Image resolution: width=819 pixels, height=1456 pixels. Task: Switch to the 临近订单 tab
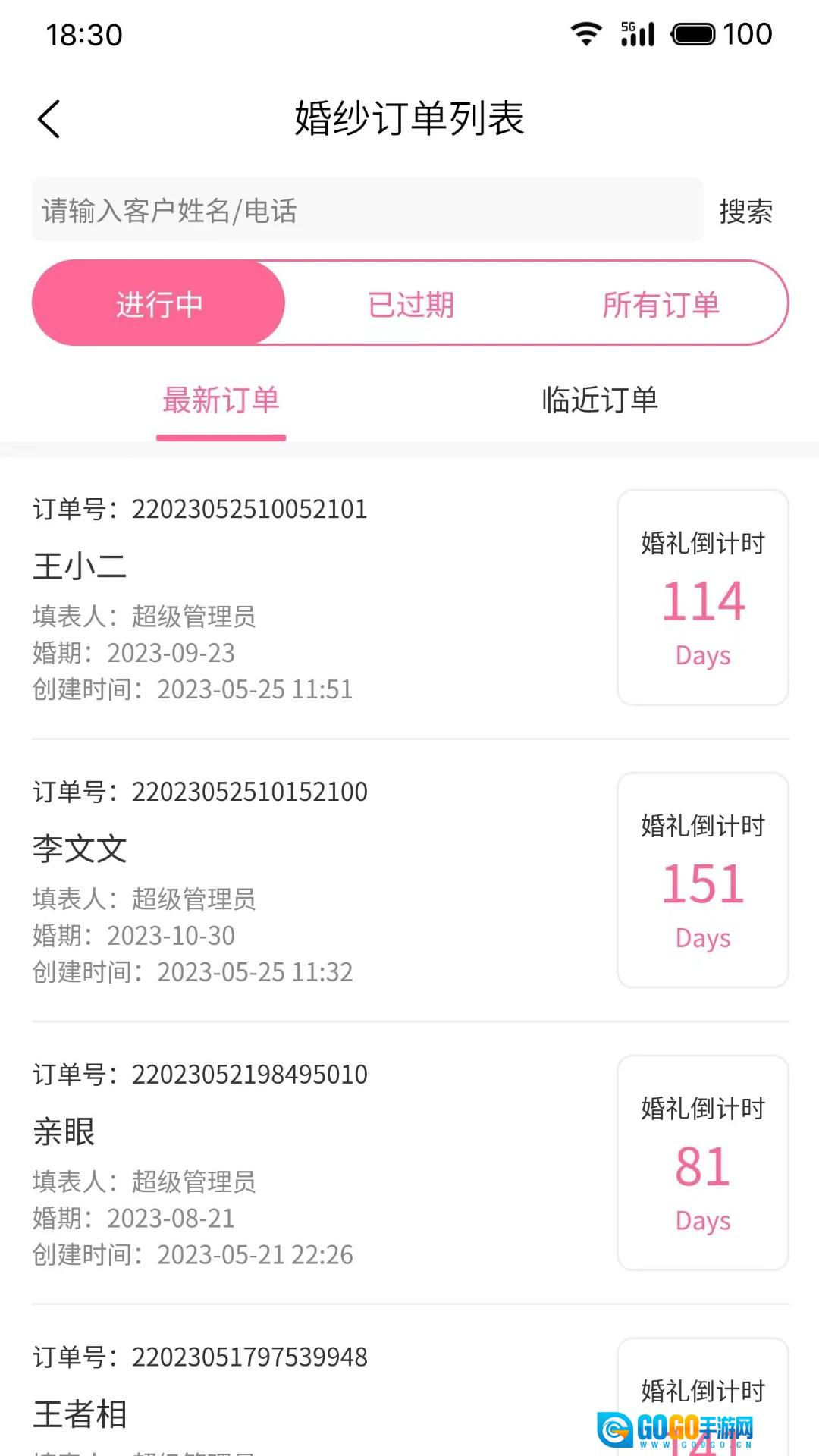click(599, 400)
